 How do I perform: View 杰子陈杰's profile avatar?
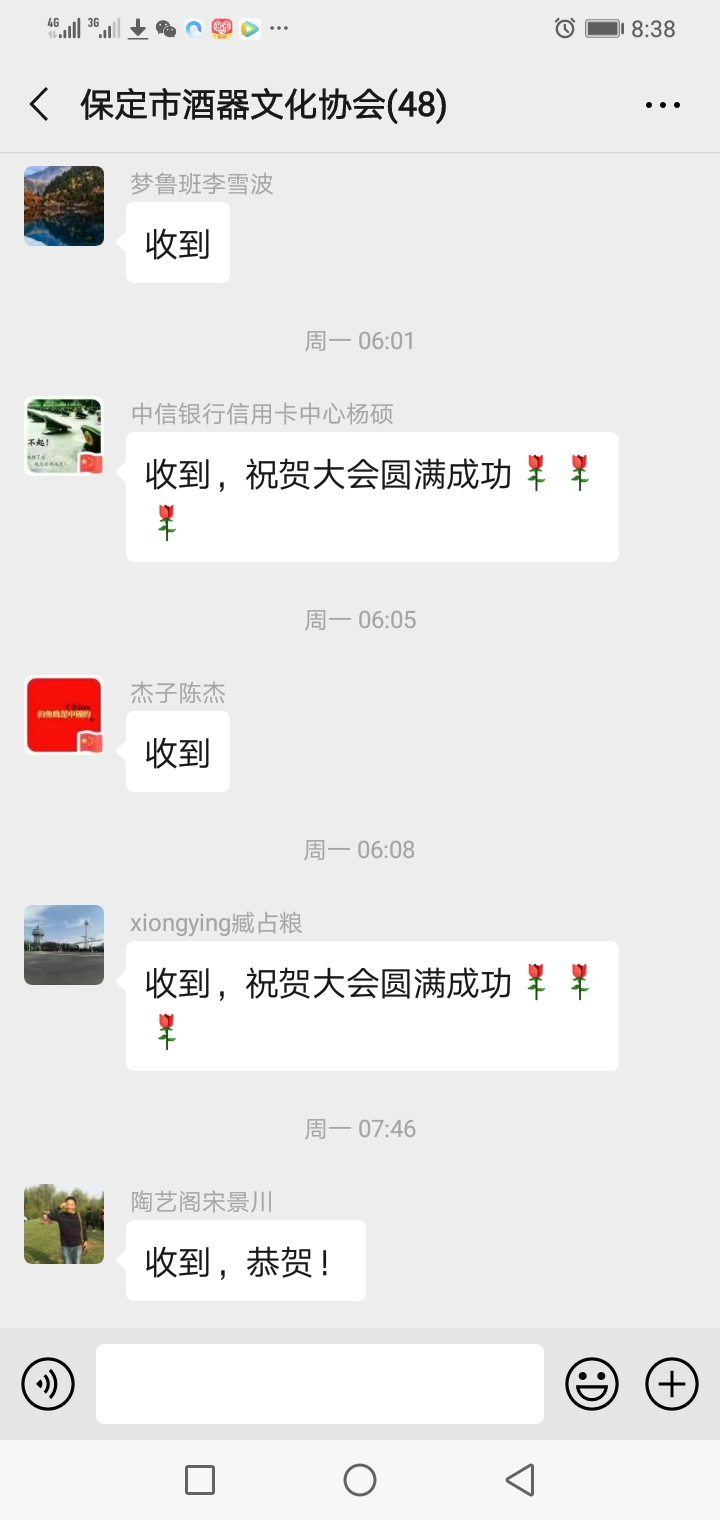(64, 715)
